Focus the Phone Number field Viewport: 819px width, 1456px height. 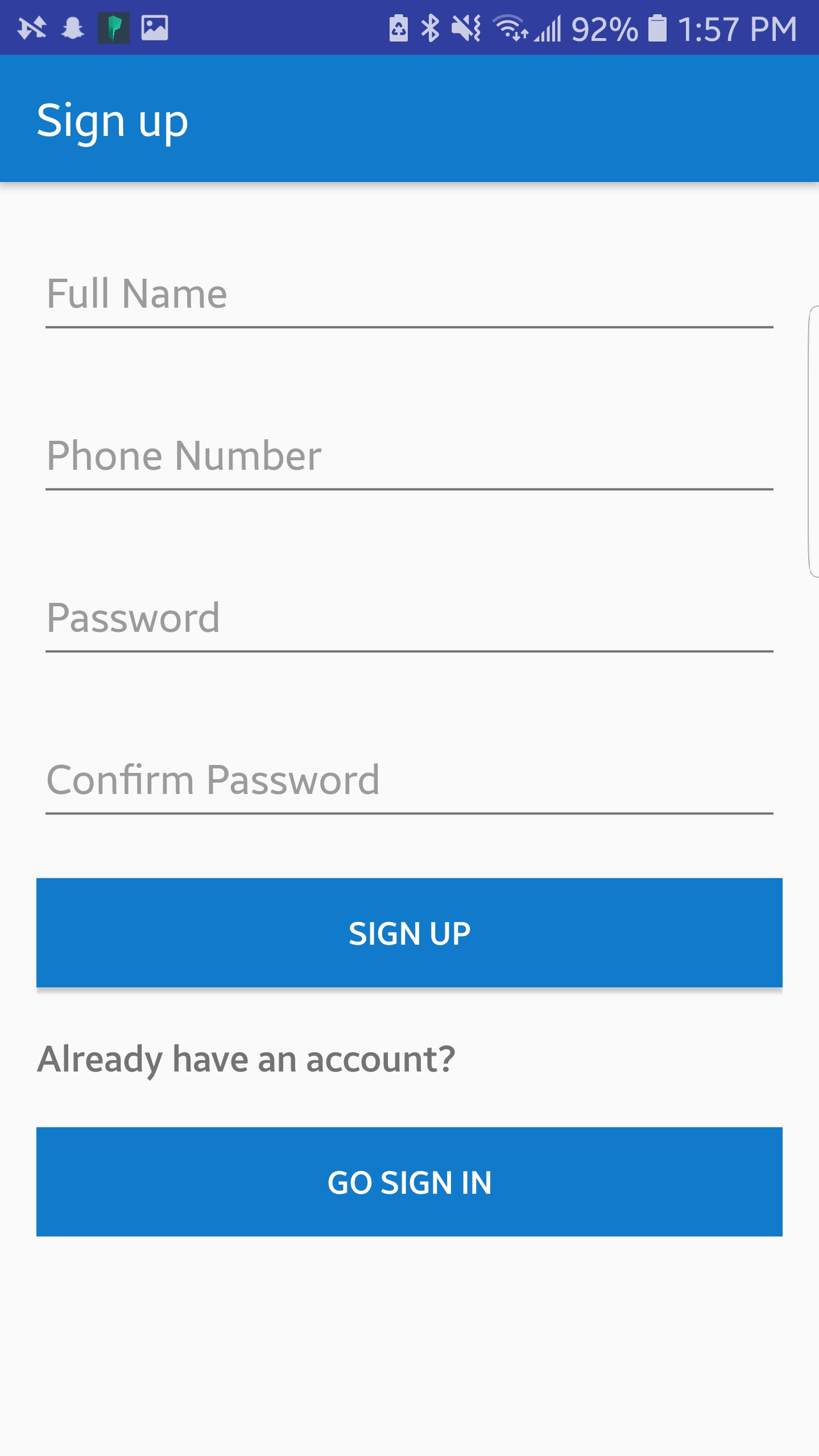coord(409,456)
